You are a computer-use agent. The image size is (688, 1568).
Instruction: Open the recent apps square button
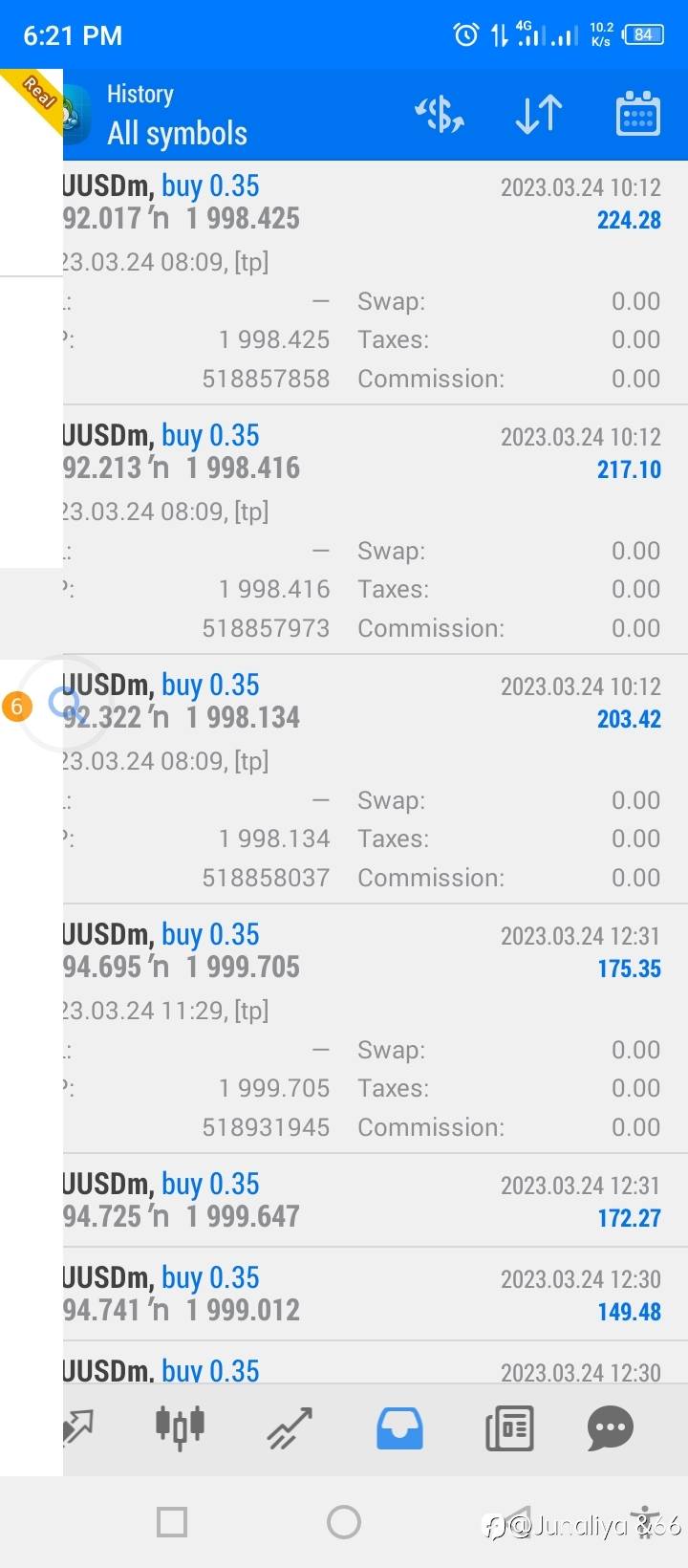click(172, 1521)
